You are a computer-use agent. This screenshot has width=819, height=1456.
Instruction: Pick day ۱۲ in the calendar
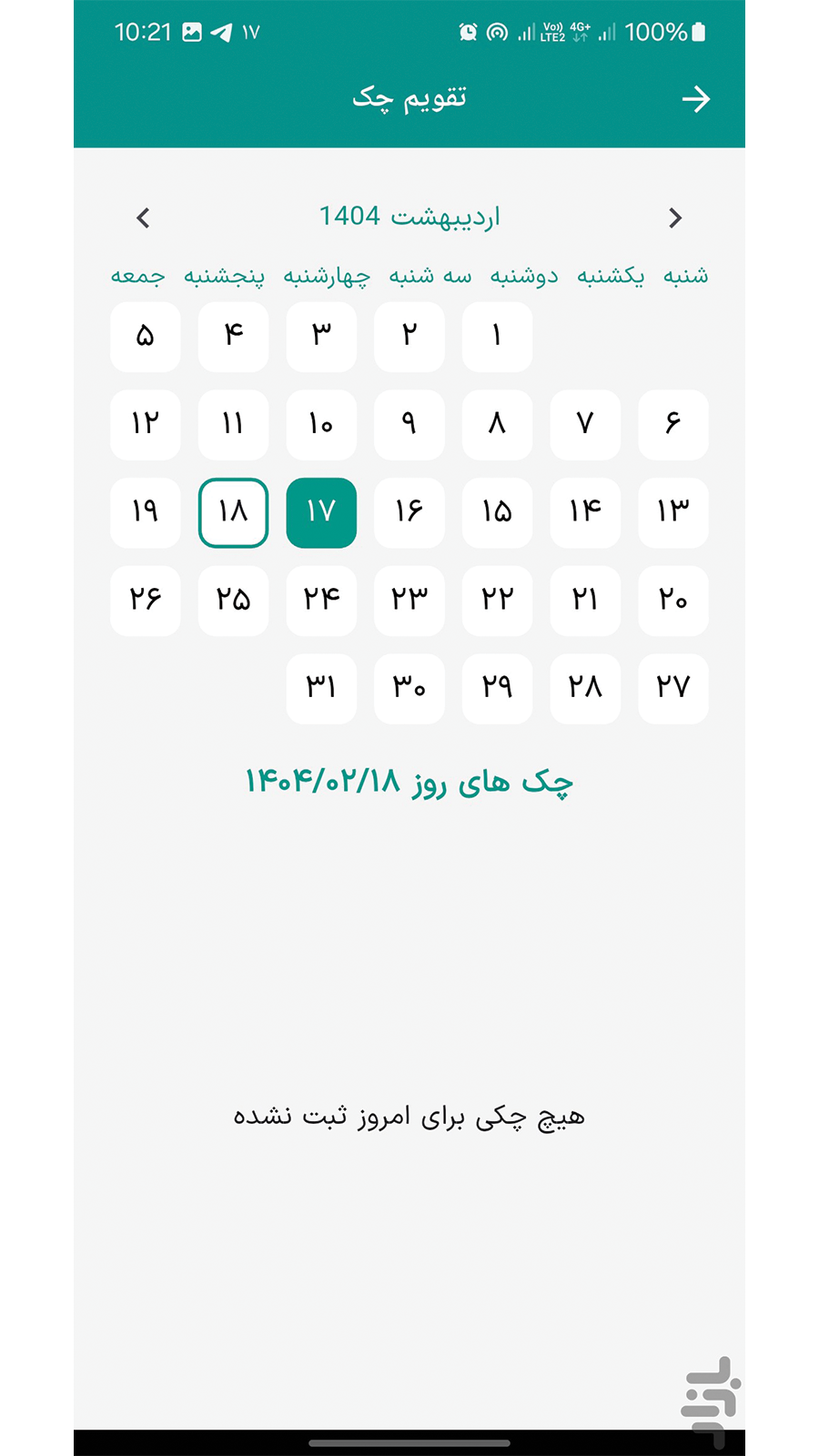tap(146, 425)
